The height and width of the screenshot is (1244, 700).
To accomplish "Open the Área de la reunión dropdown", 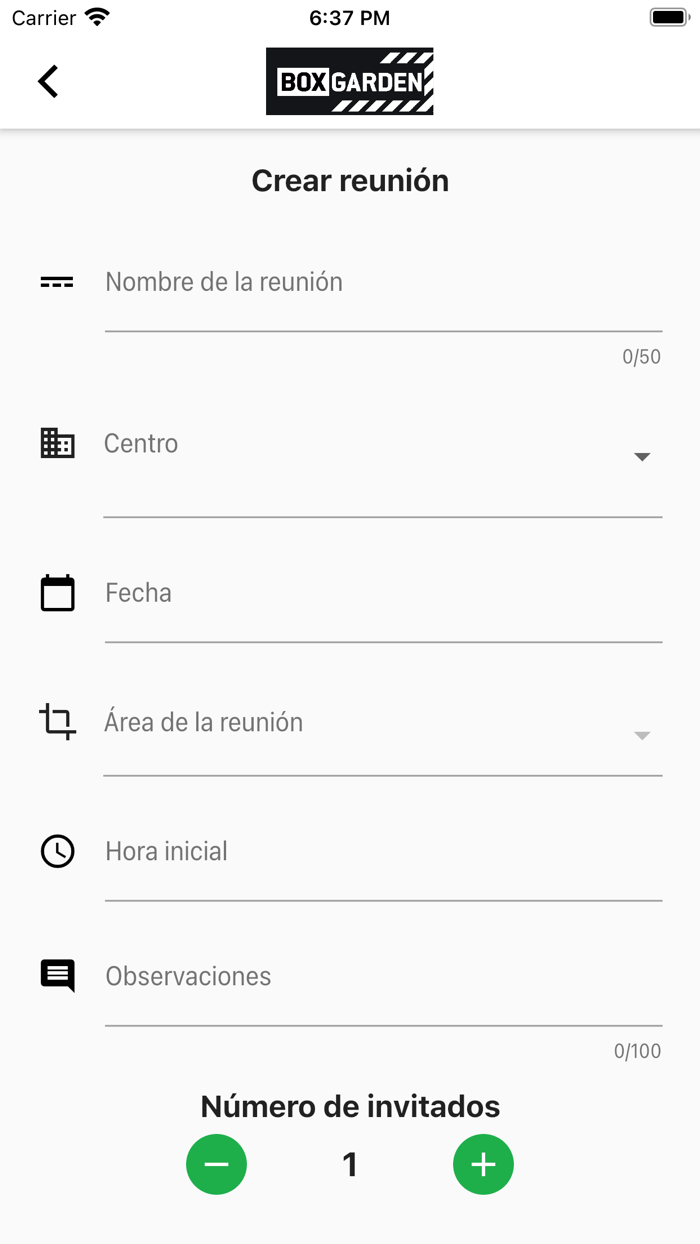I will click(382, 734).
